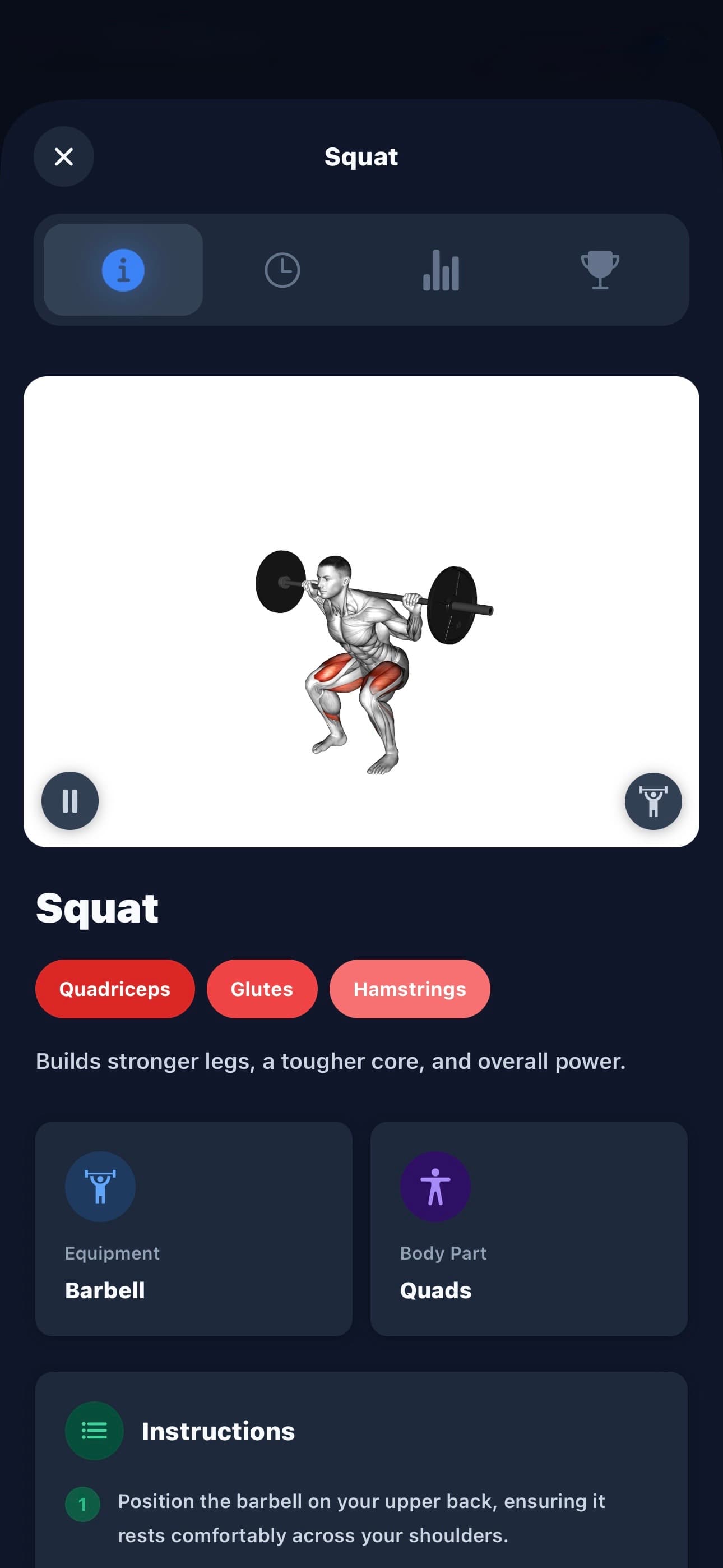Select the info tab
723x1568 pixels.
(123, 270)
